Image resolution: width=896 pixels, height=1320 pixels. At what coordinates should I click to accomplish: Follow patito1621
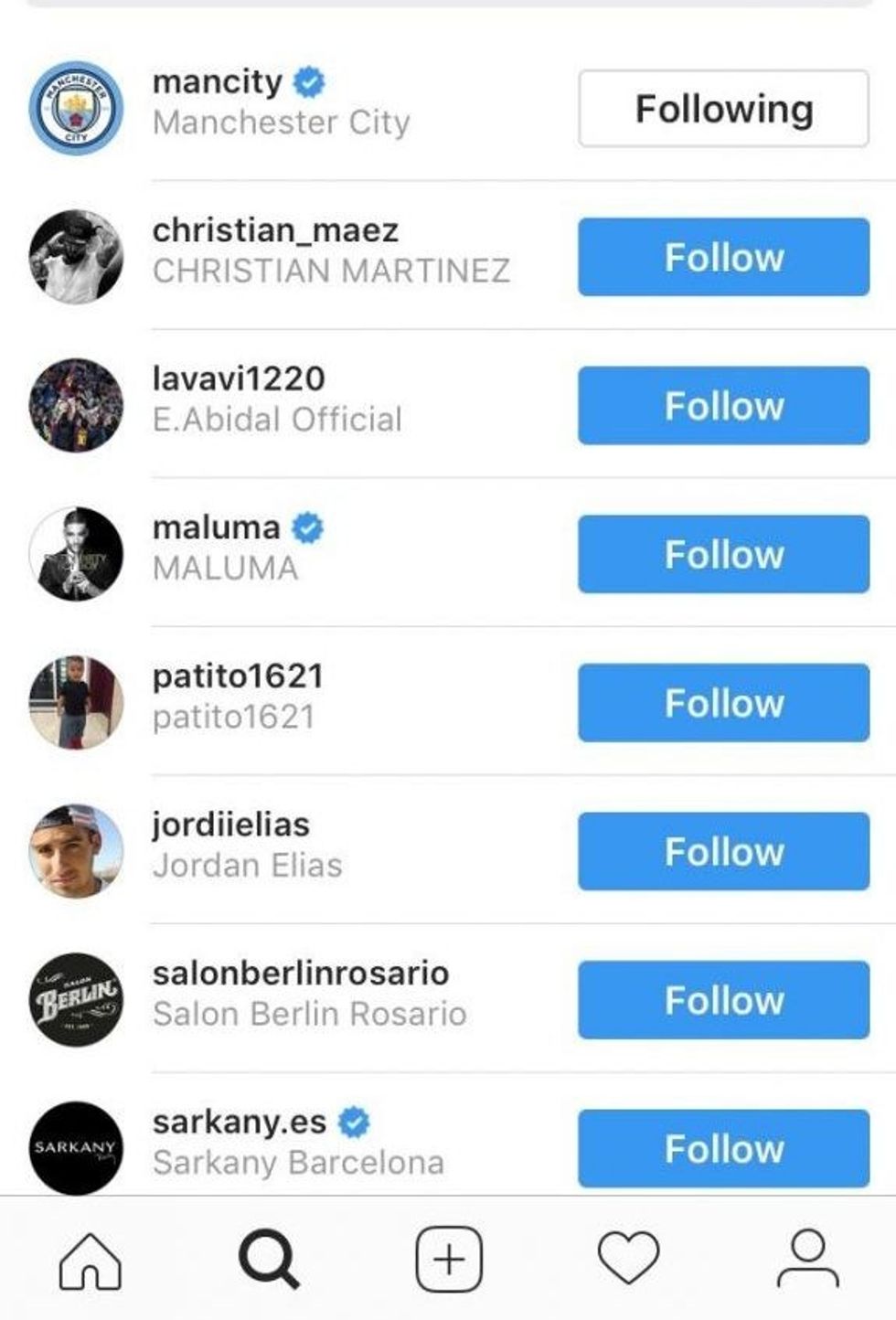[x=723, y=703]
